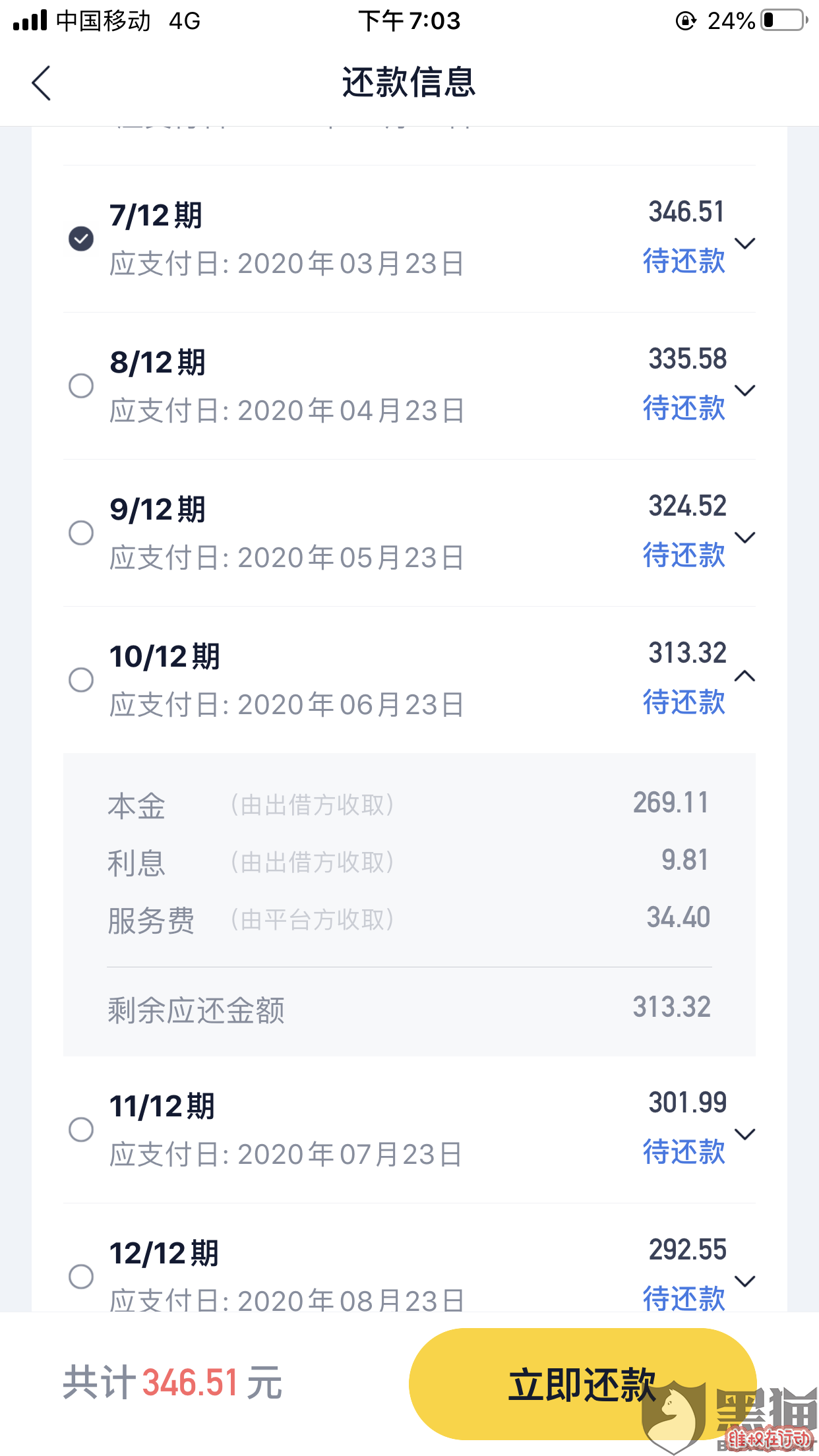The width and height of the screenshot is (819, 1456).
Task: Expand details for the 8/12期 installment
Action: tap(745, 391)
